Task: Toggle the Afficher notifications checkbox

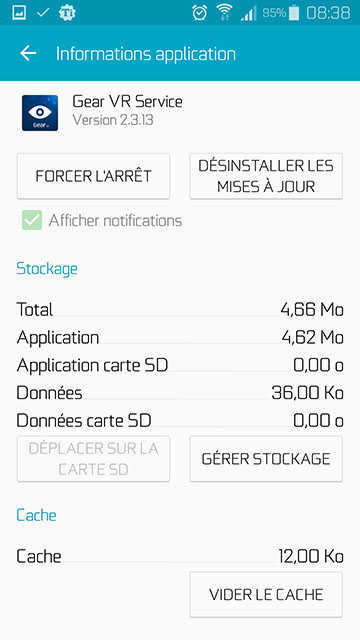Action: (x=32, y=220)
